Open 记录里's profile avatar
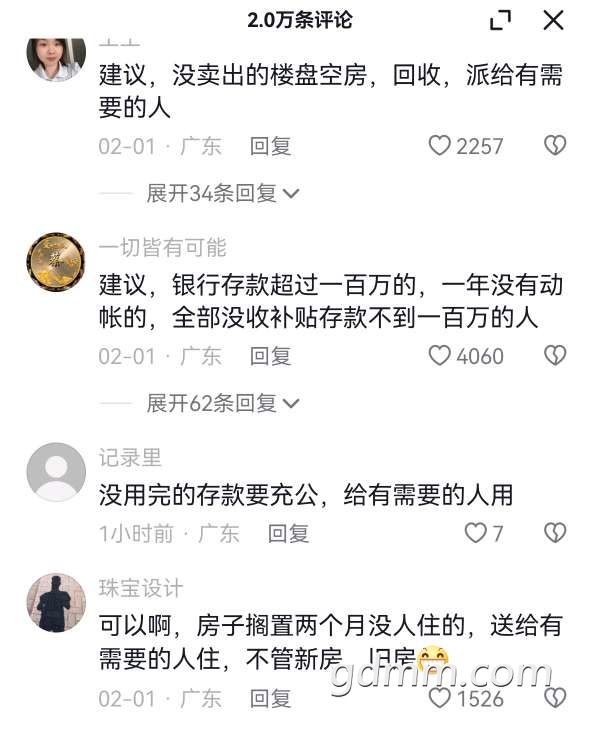Viewport: 600px width, 736px height. (56, 472)
